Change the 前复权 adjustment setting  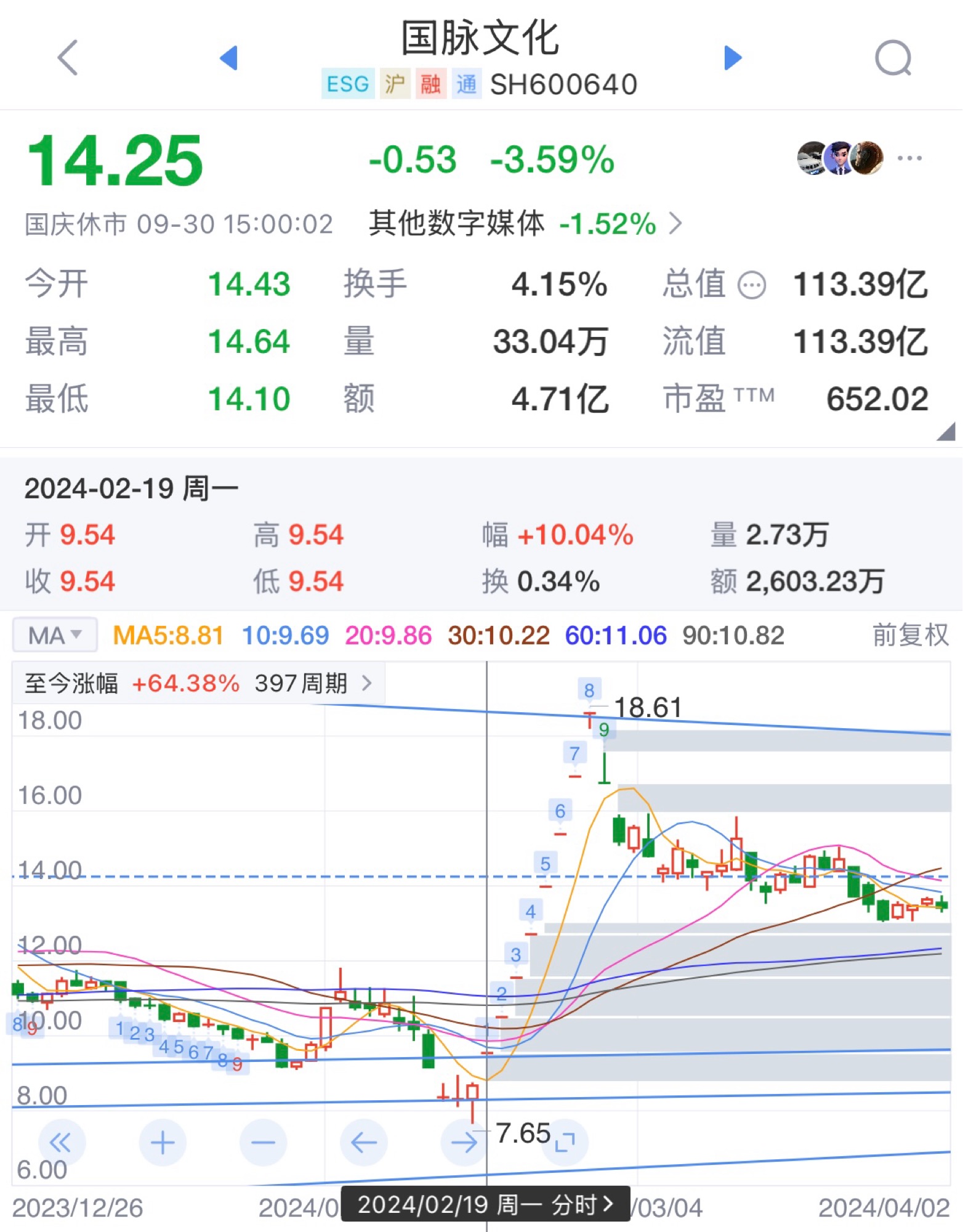[910, 635]
